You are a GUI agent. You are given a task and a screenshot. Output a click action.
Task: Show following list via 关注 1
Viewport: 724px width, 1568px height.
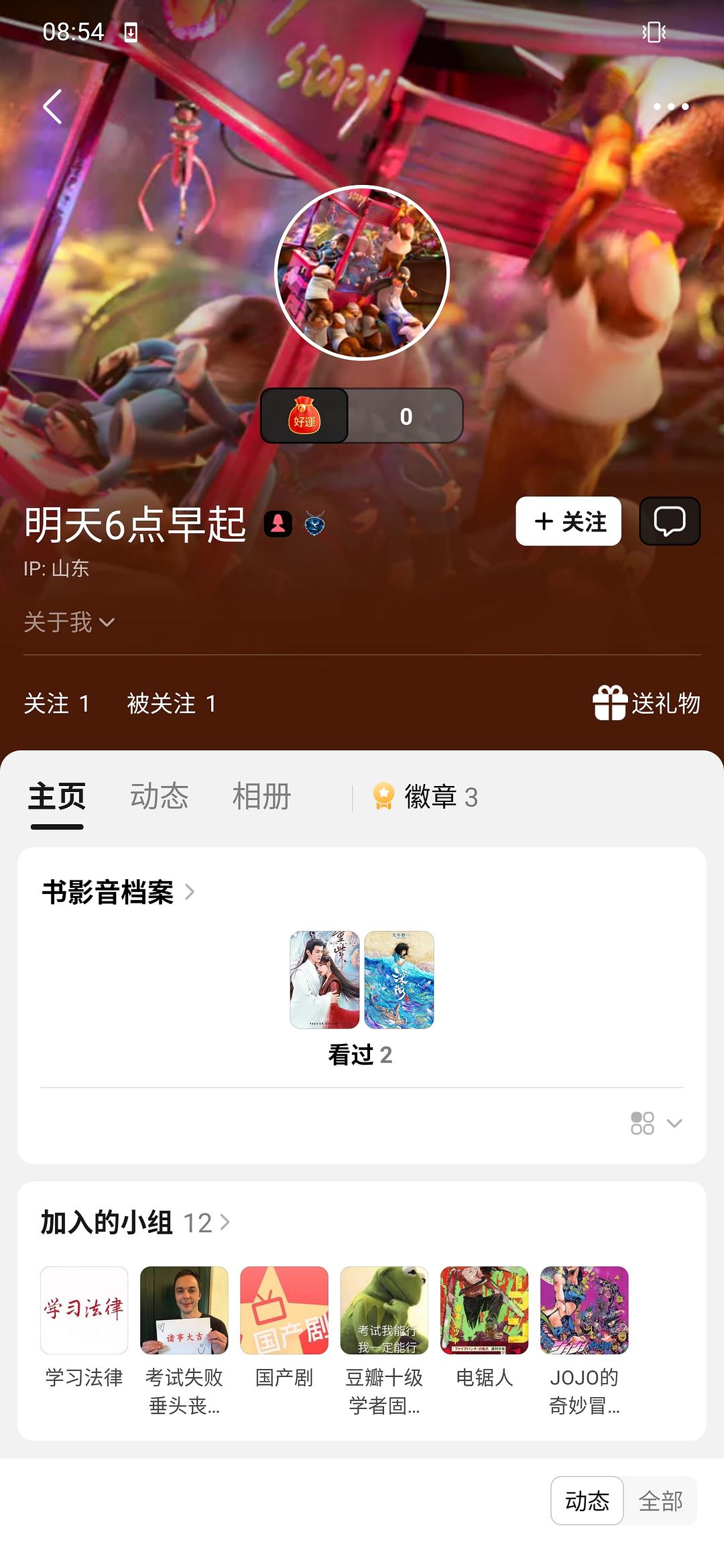pos(56,704)
